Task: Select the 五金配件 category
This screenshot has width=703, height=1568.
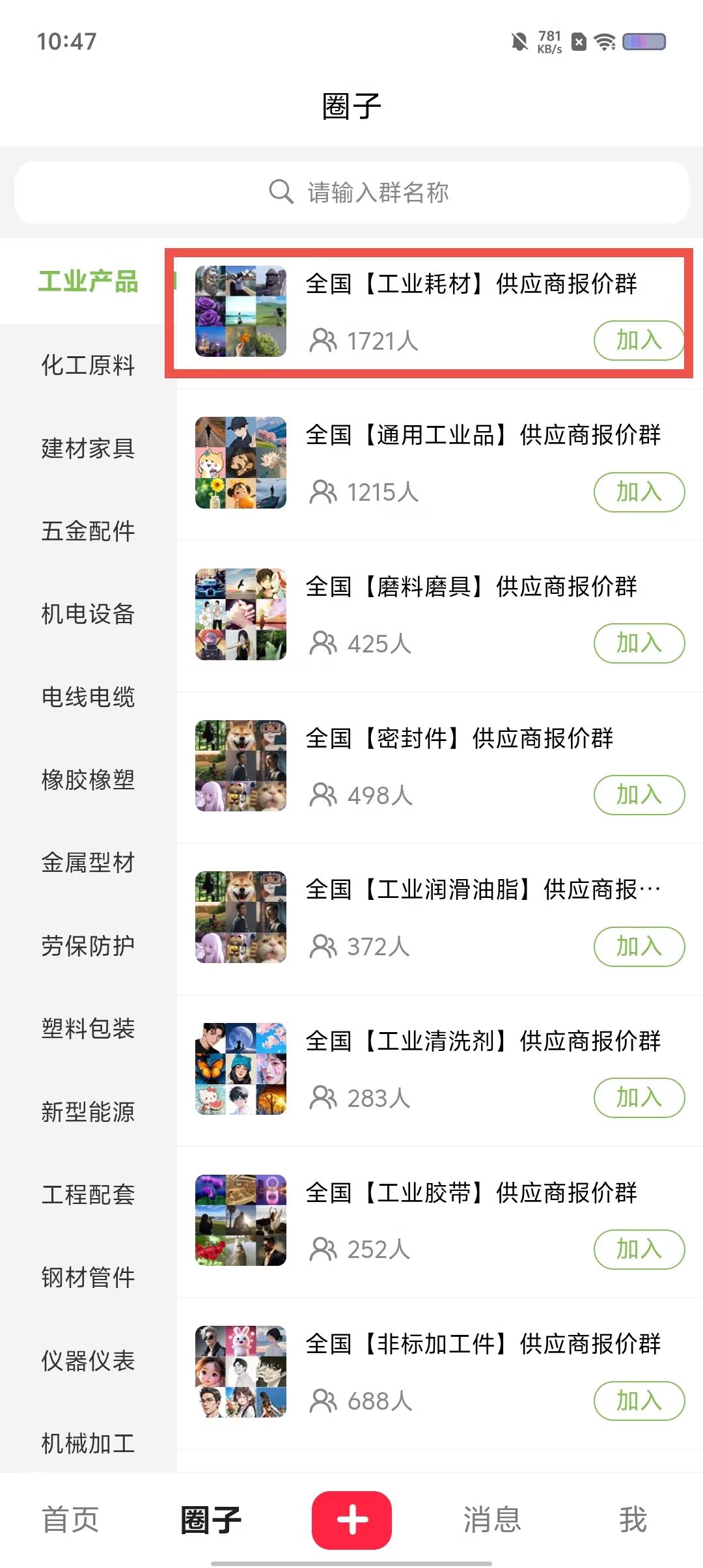Action: coord(88,531)
